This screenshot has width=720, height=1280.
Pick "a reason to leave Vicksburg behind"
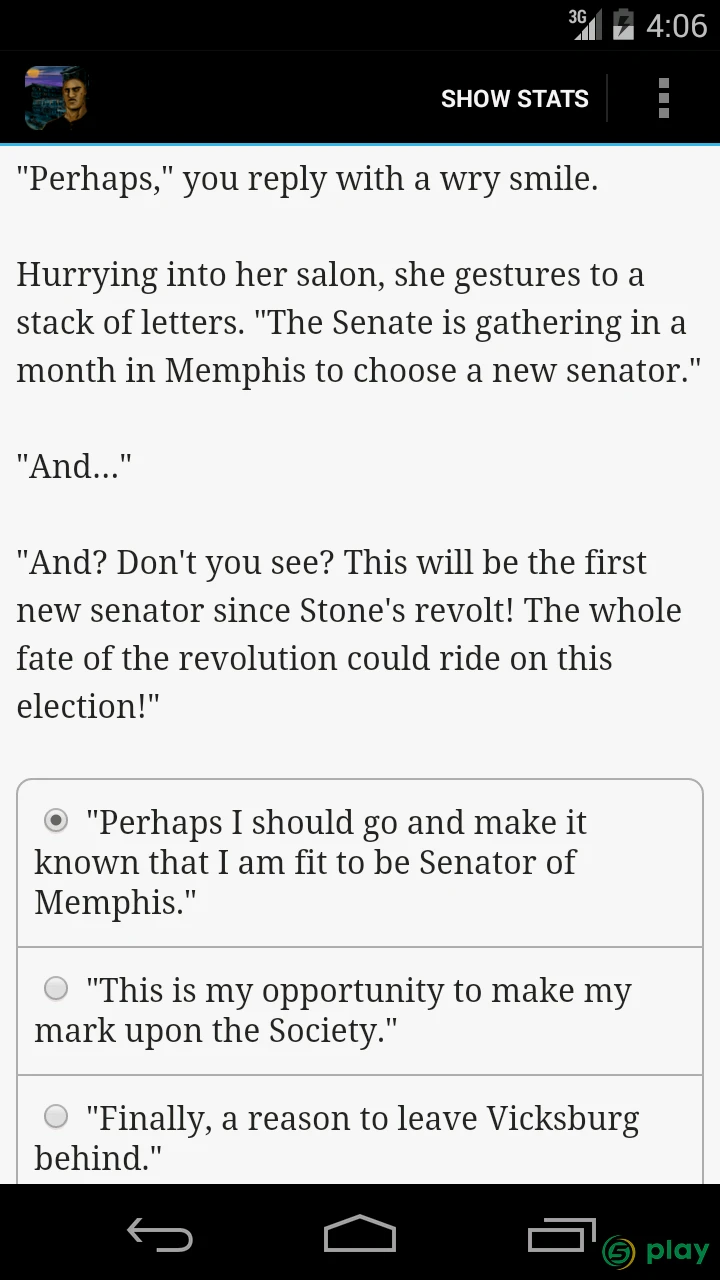(x=360, y=1131)
